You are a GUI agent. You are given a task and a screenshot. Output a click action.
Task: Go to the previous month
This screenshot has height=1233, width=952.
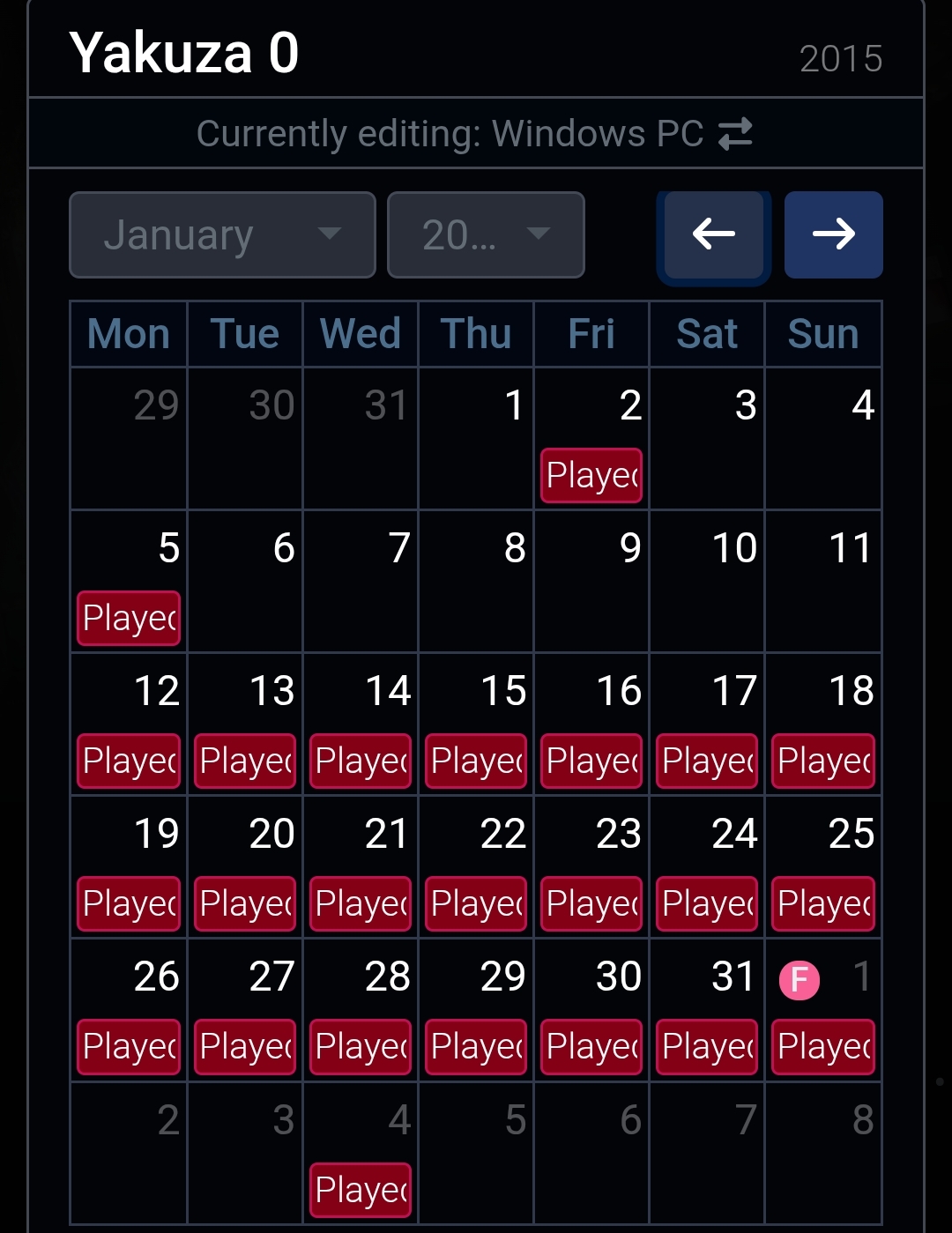coord(713,234)
